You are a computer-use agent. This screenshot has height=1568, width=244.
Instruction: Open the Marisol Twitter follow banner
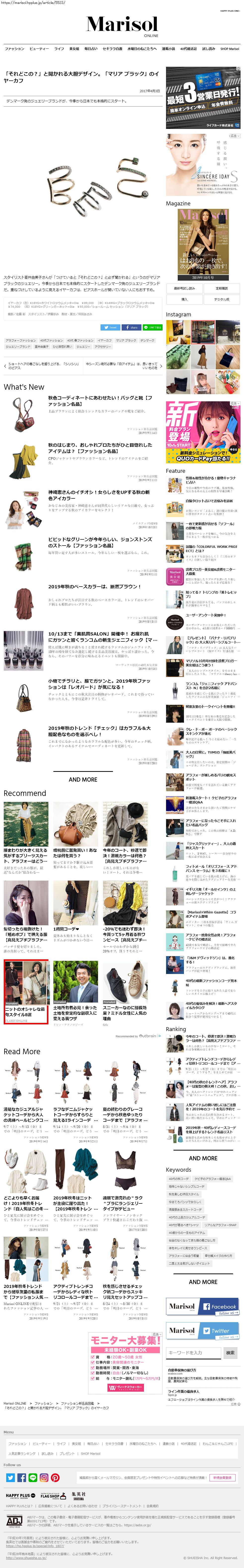[x=203, y=1330]
